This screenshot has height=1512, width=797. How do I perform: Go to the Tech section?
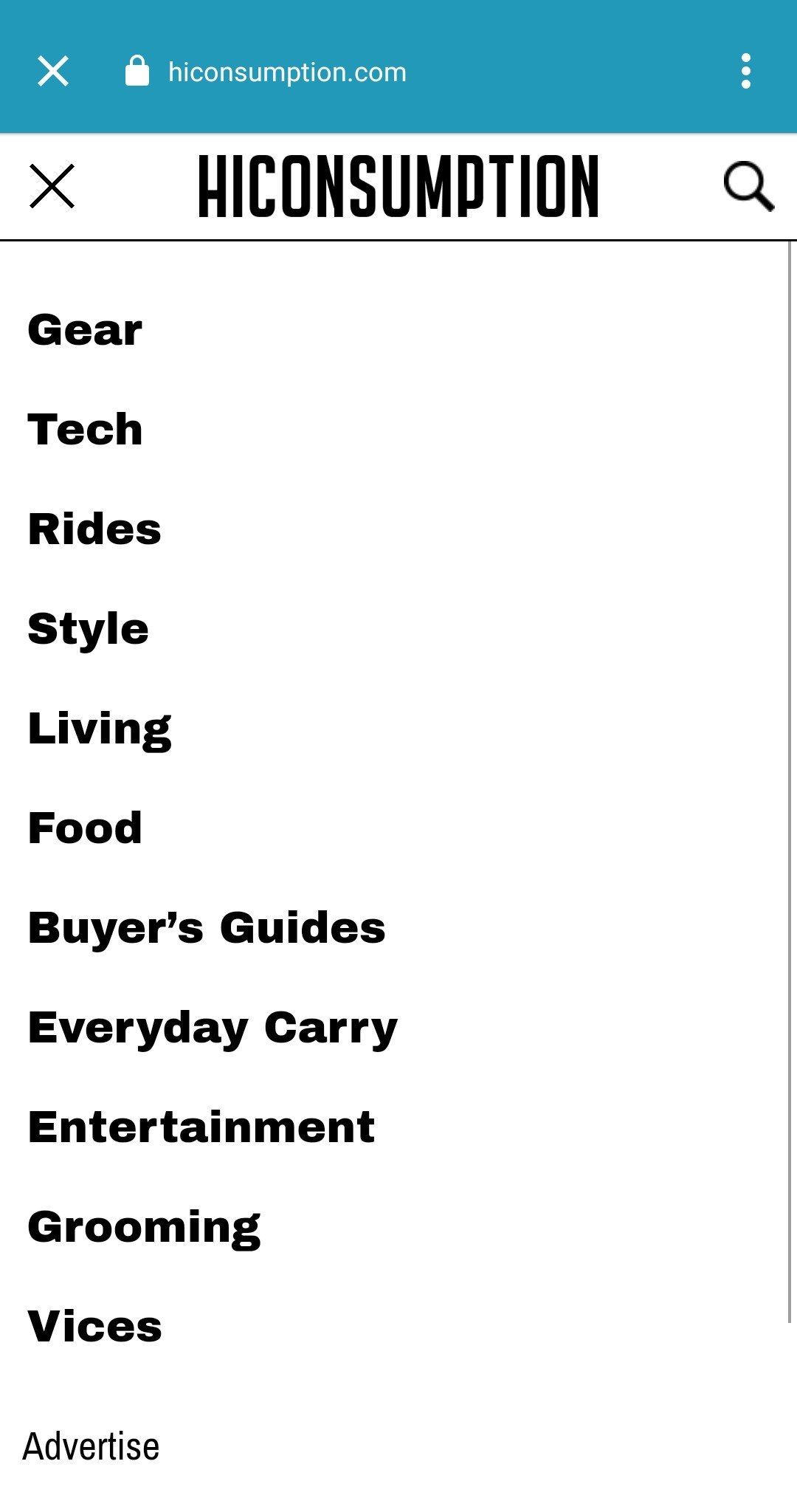tap(85, 430)
